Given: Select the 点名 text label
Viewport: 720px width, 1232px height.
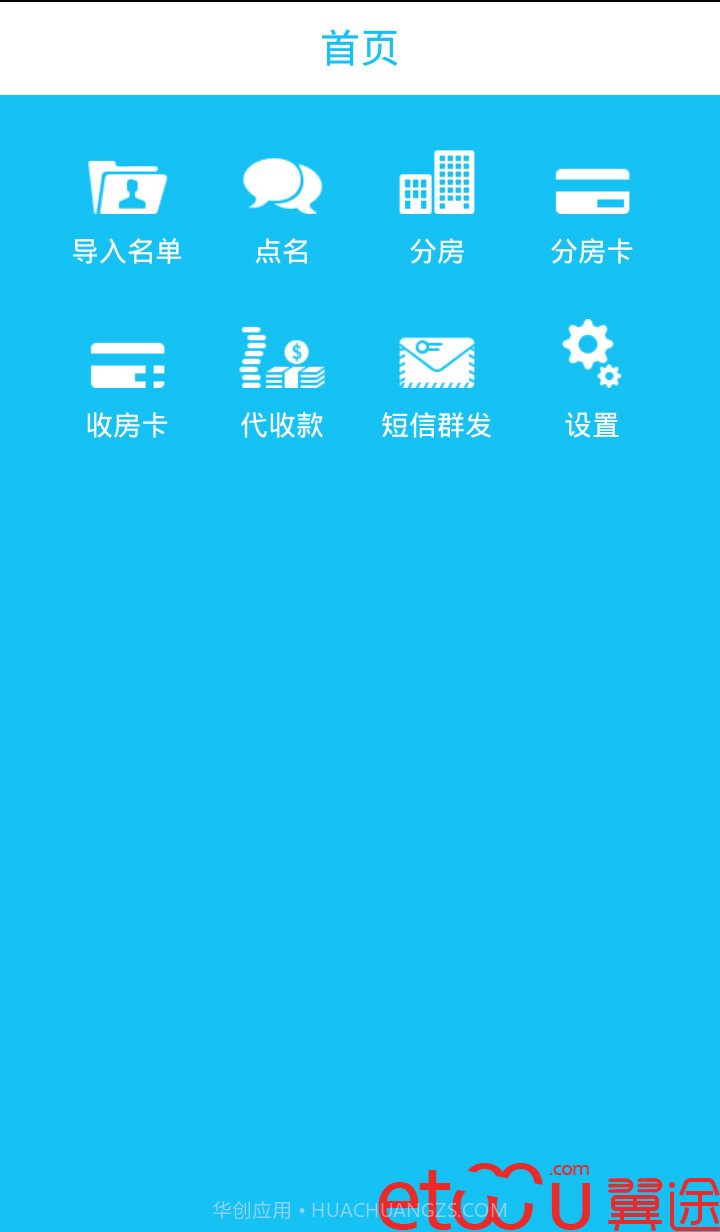Looking at the screenshot, I should click(x=282, y=252).
